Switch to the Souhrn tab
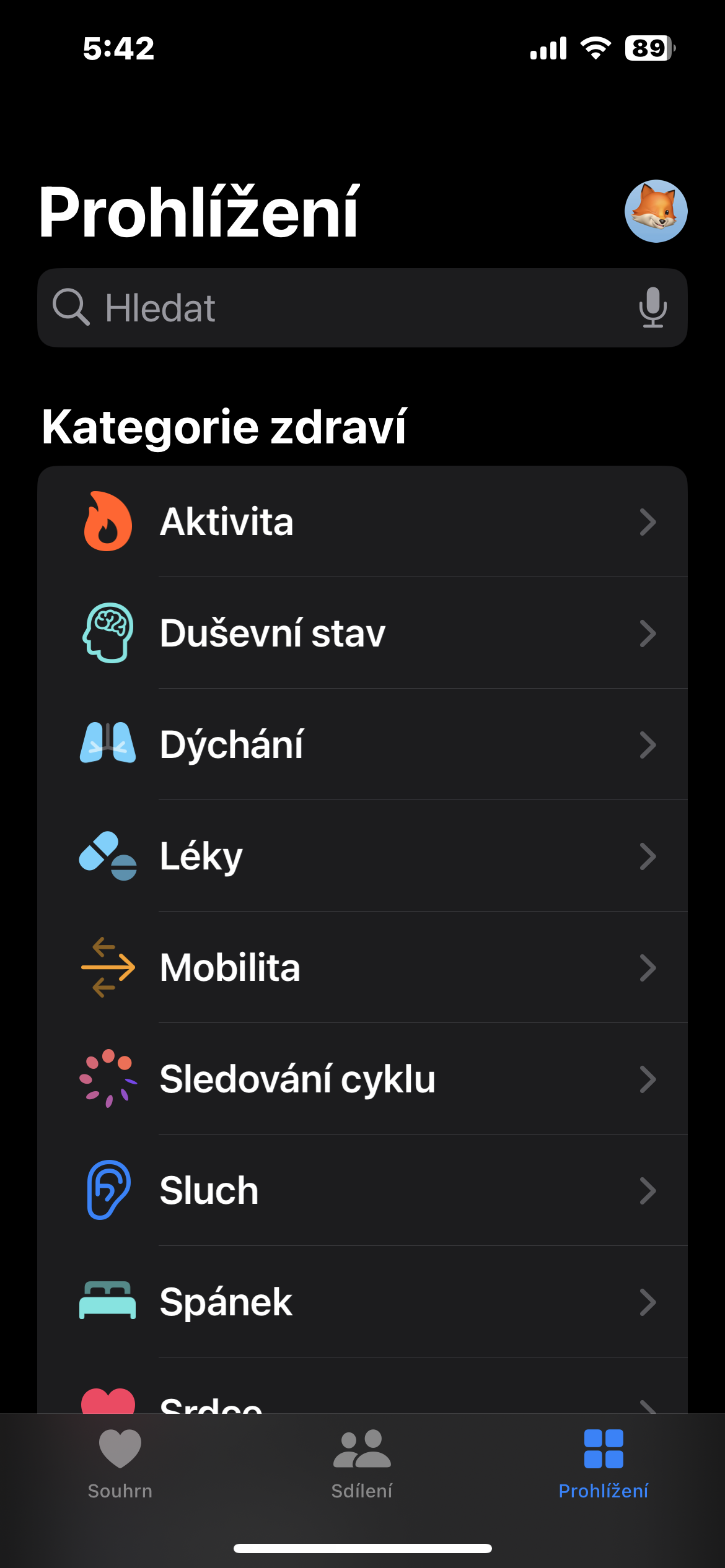The width and height of the screenshot is (725, 1568). click(120, 1464)
